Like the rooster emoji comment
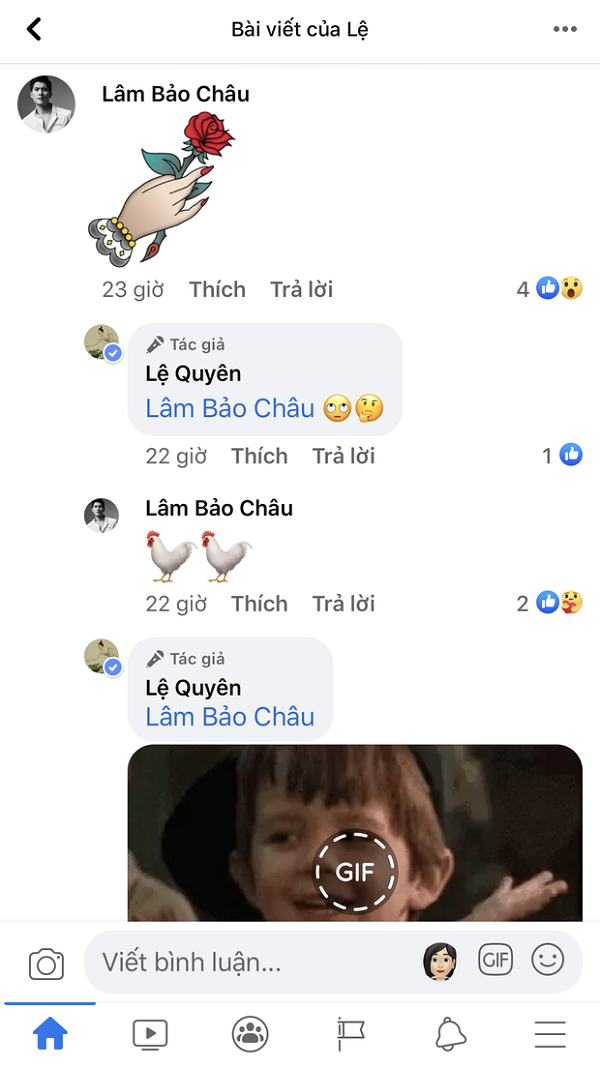This screenshot has width=600, height=1066. [259, 604]
